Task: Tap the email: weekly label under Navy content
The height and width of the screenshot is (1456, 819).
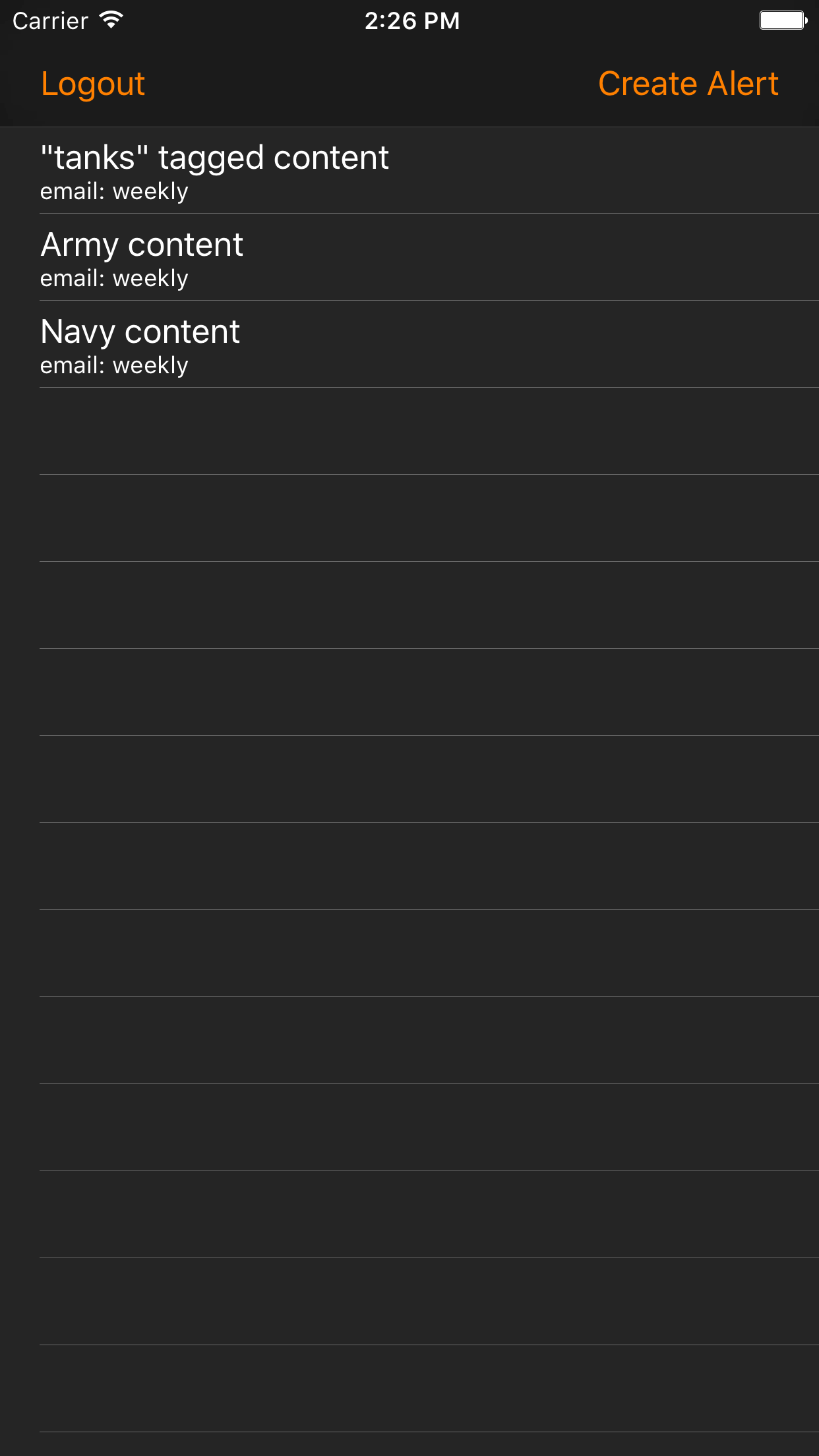Action: [x=113, y=364]
